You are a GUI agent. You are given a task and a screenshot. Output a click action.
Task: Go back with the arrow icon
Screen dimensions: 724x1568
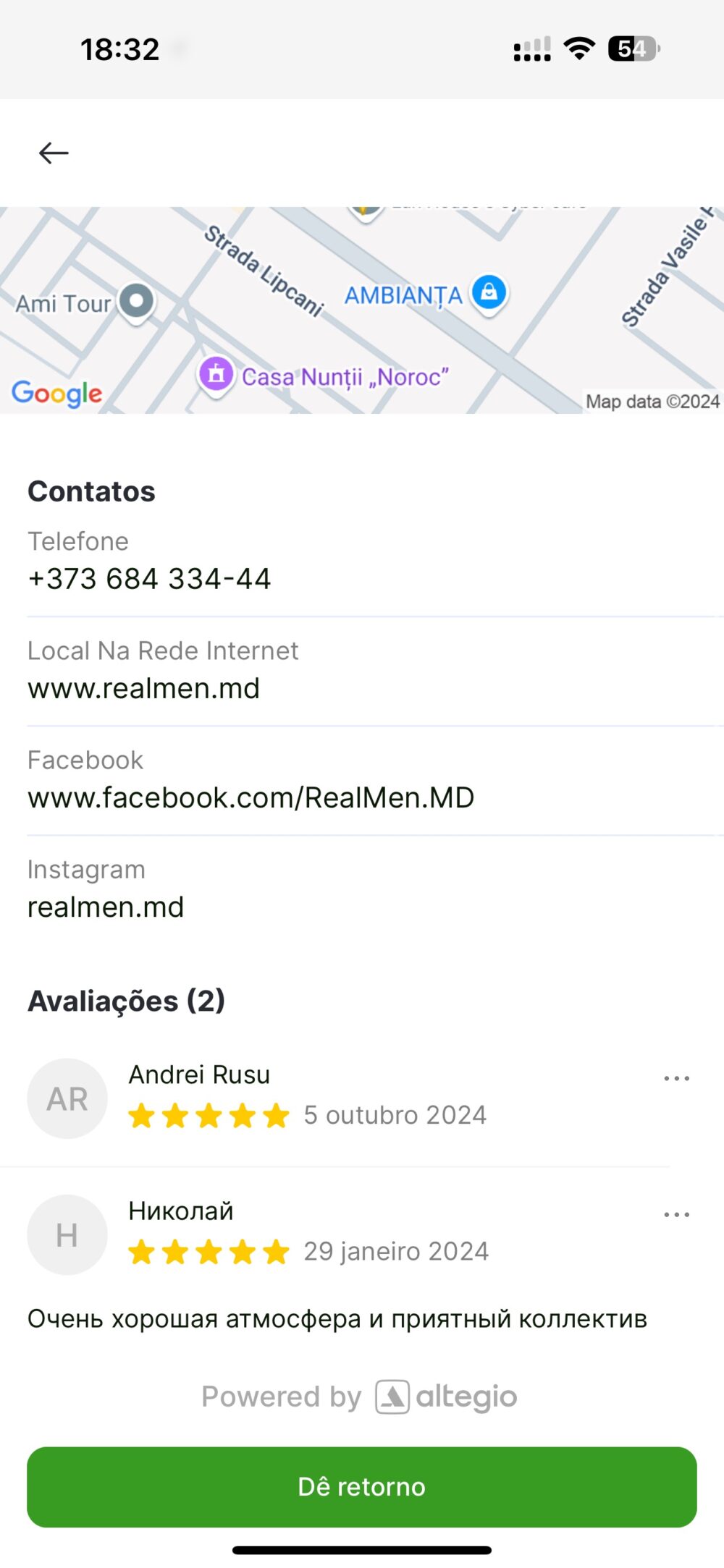tap(54, 153)
